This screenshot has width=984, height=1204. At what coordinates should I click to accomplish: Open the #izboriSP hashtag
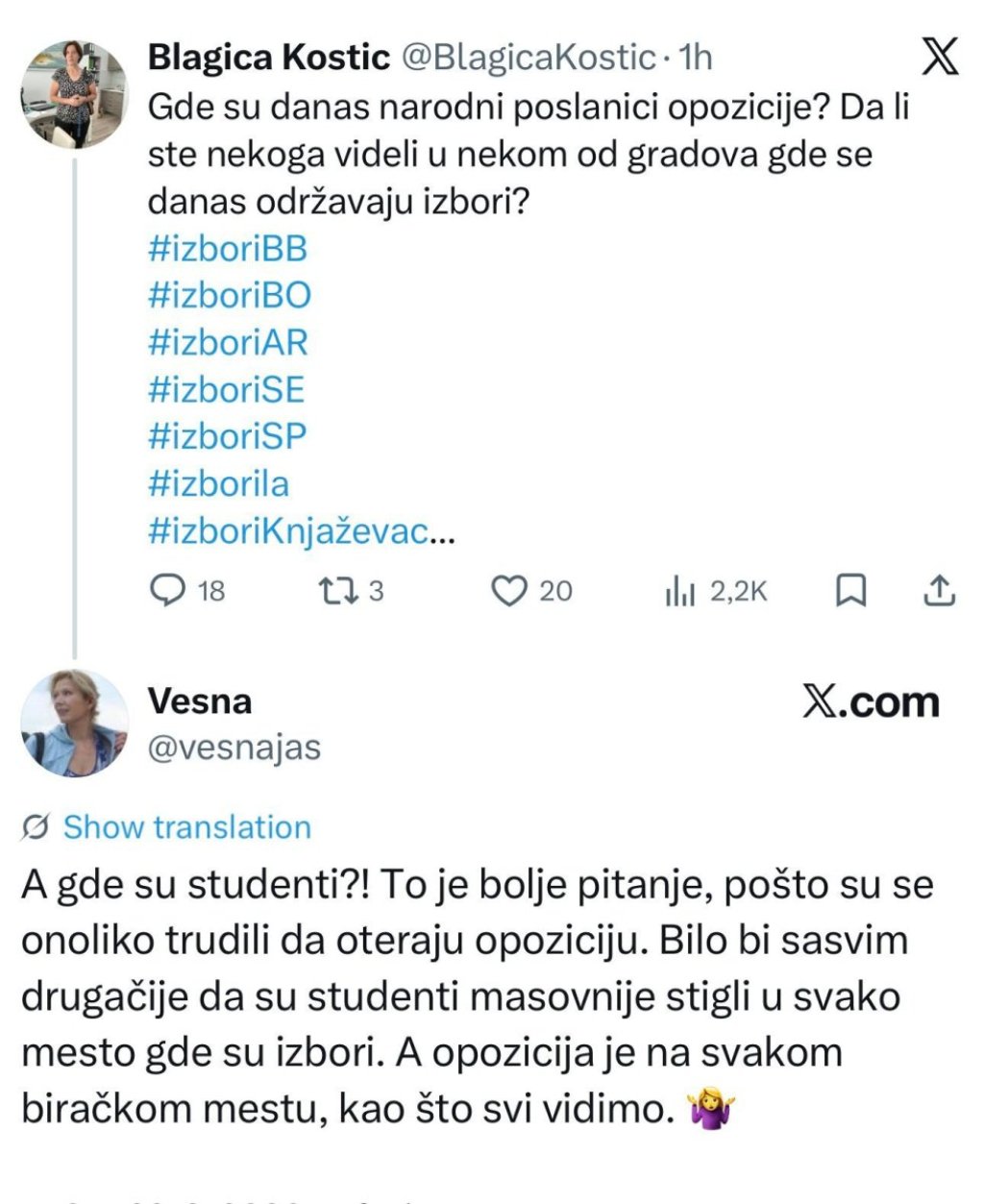pyautogui.click(x=227, y=436)
